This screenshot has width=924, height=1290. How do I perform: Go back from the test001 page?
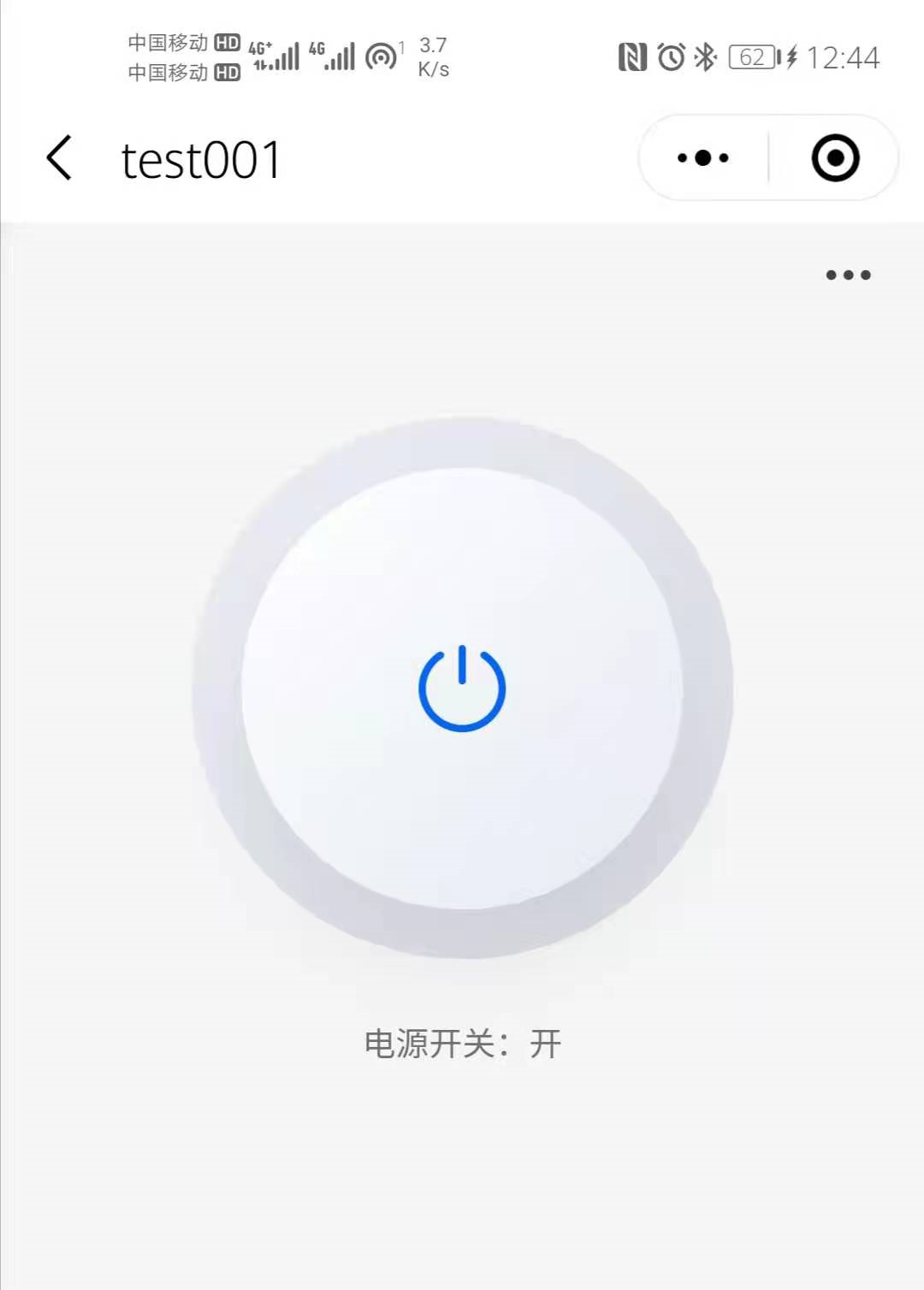(59, 158)
